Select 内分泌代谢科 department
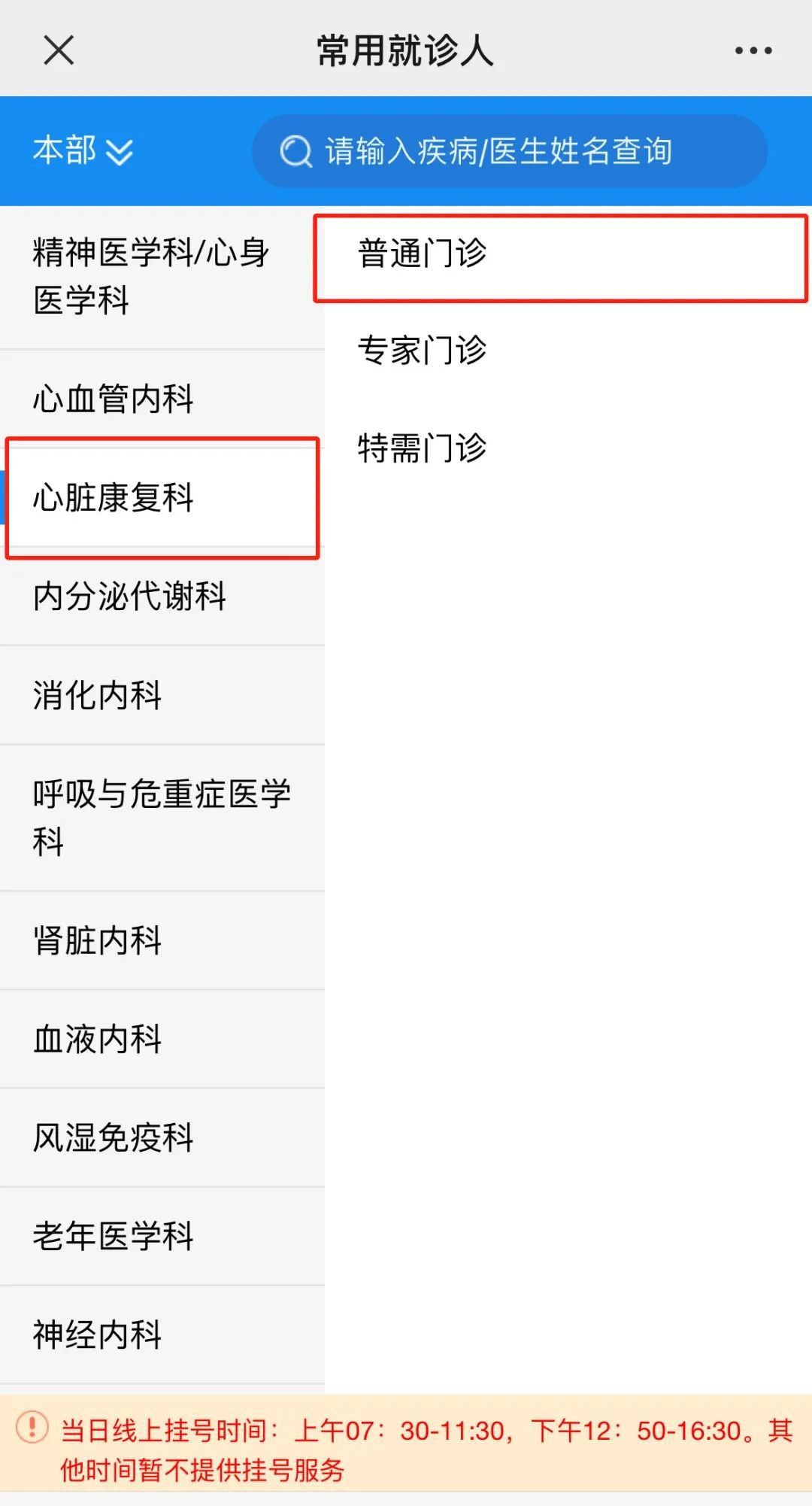Screen dimensions: 812x1506 click(162, 596)
